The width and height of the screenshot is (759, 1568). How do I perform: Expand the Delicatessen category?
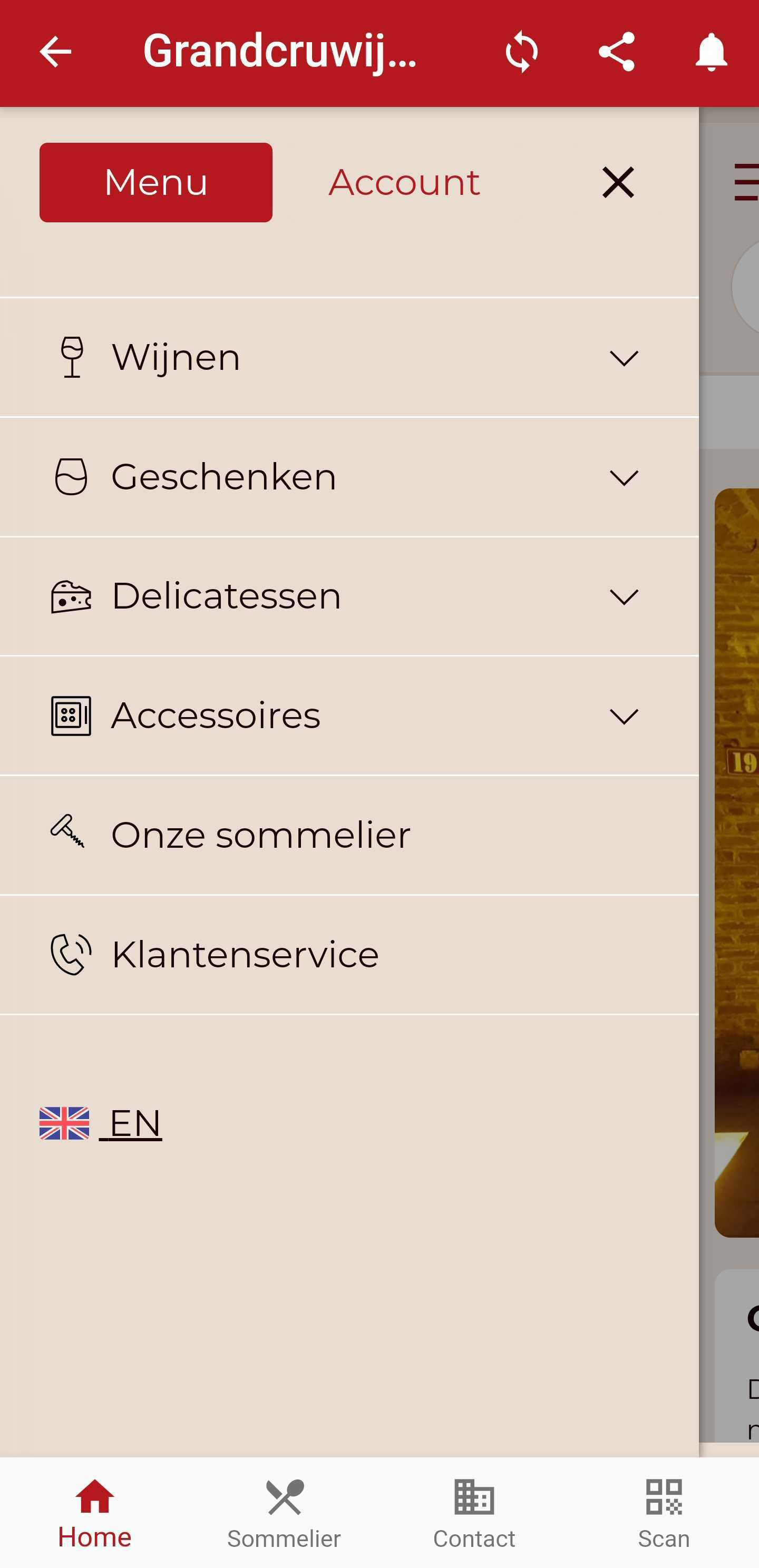pos(349,596)
